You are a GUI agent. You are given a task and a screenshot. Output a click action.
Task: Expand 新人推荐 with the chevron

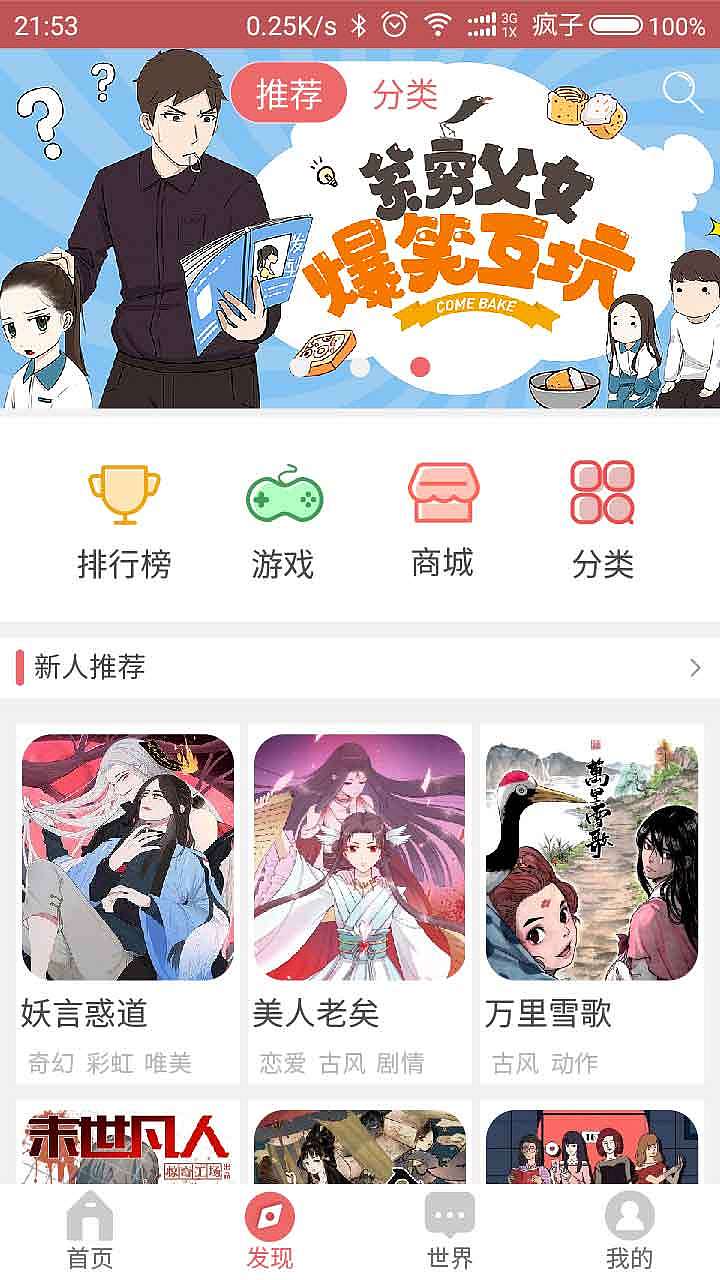click(695, 668)
